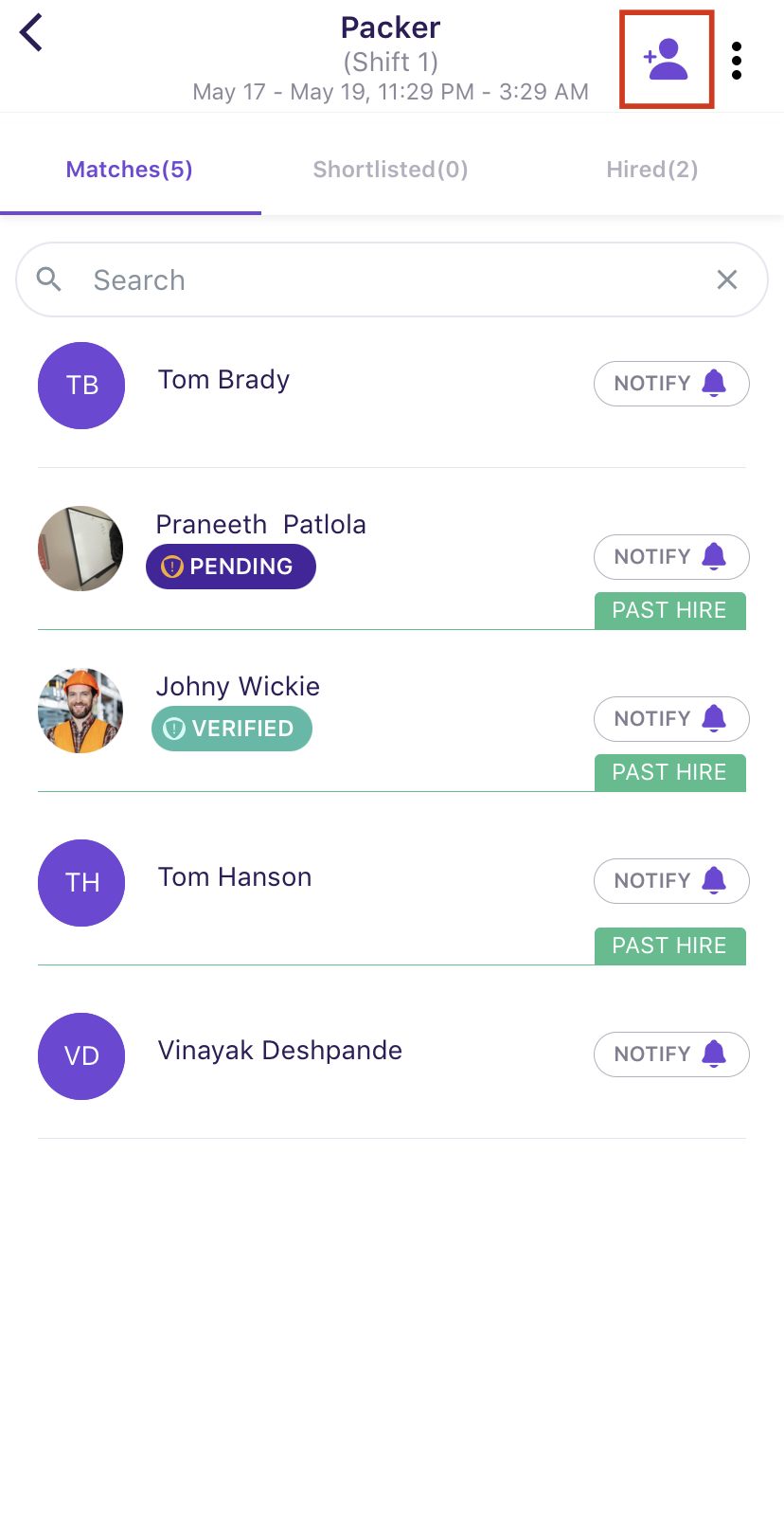Open the three-dot overflow menu

(x=737, y=61)
